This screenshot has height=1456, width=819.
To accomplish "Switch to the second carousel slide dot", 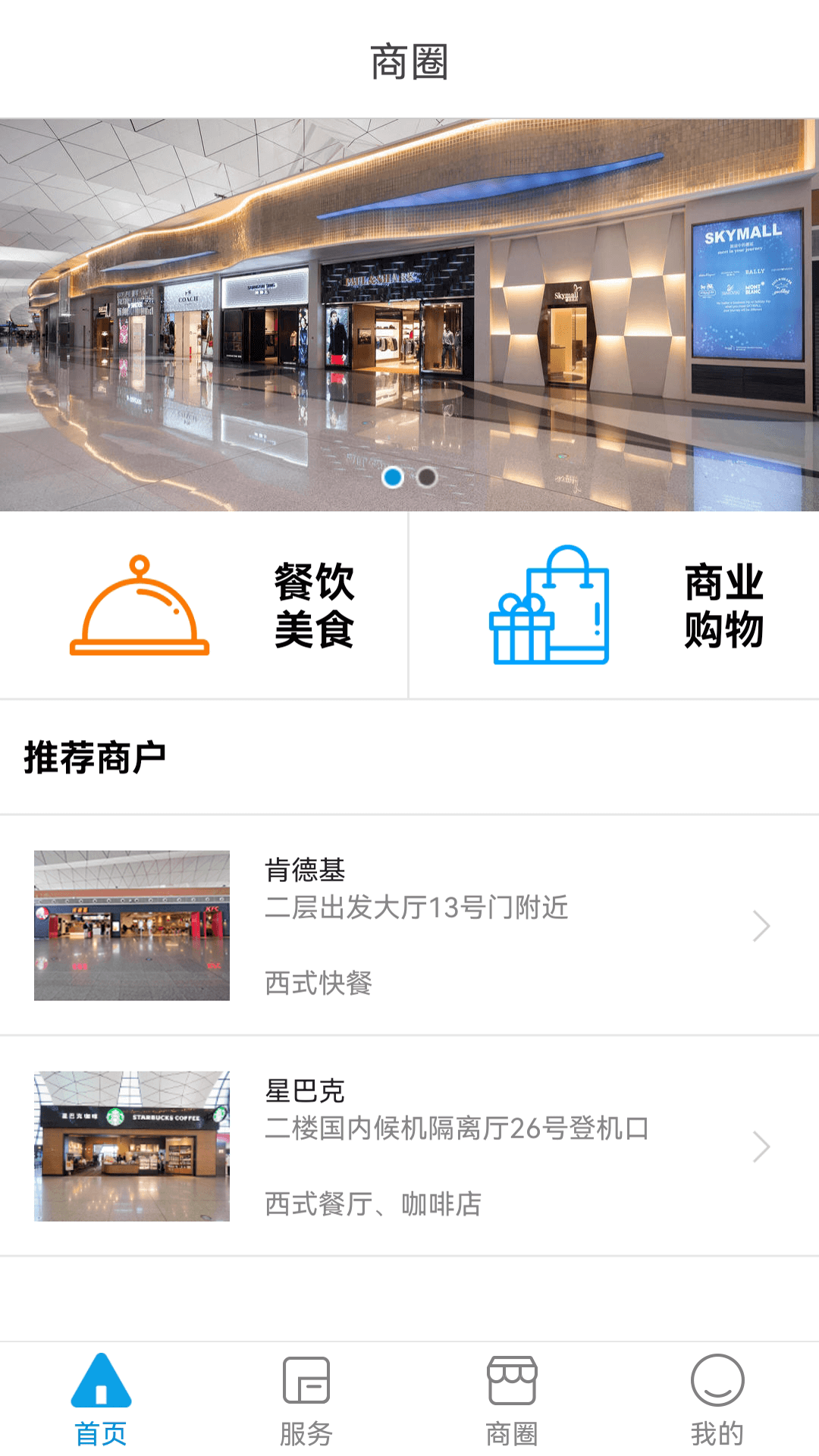I will pyautogui.click(x=426, y=475).
